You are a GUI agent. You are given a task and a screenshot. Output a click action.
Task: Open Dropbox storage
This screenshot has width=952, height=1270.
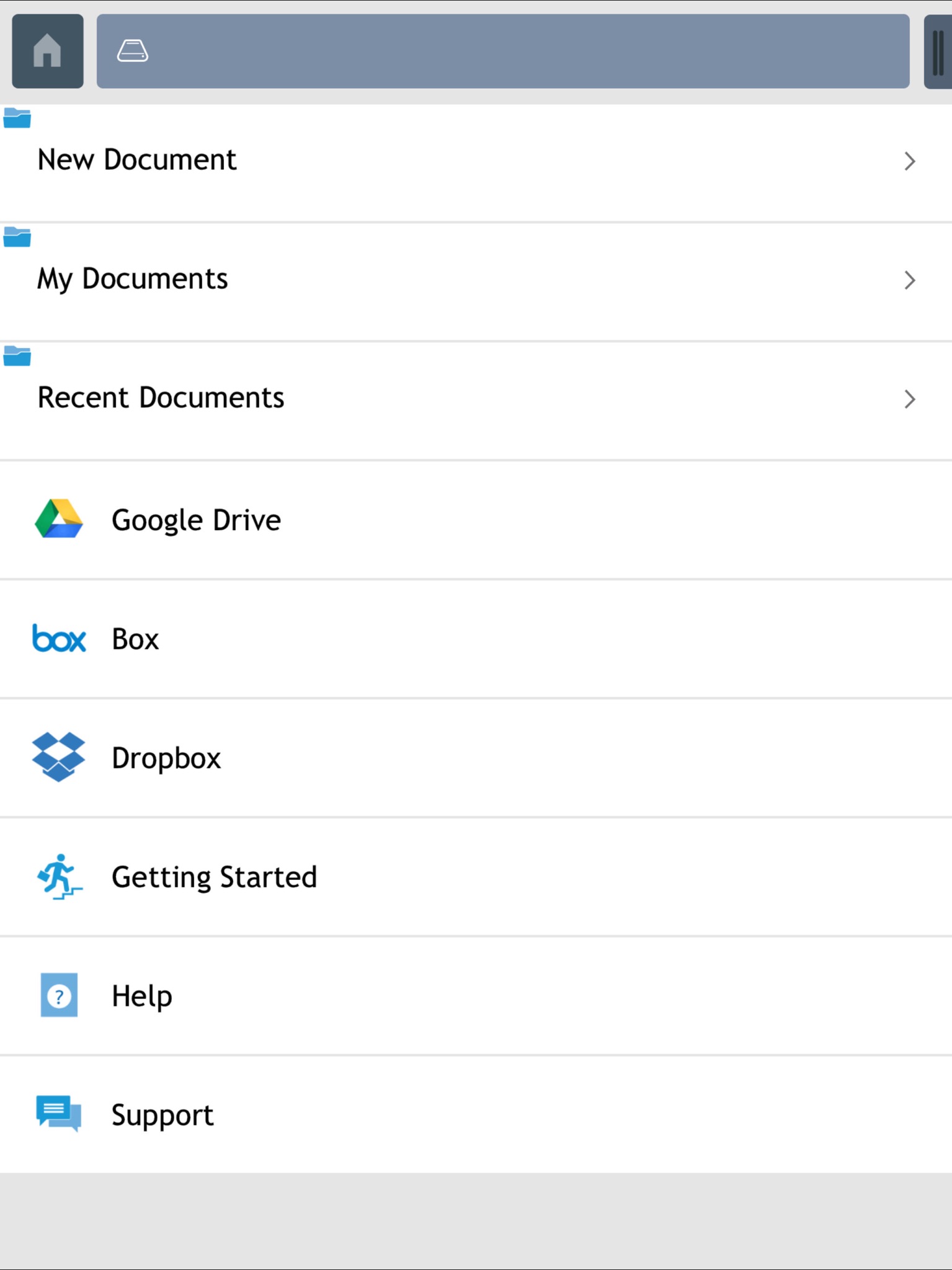click(476, 758)
